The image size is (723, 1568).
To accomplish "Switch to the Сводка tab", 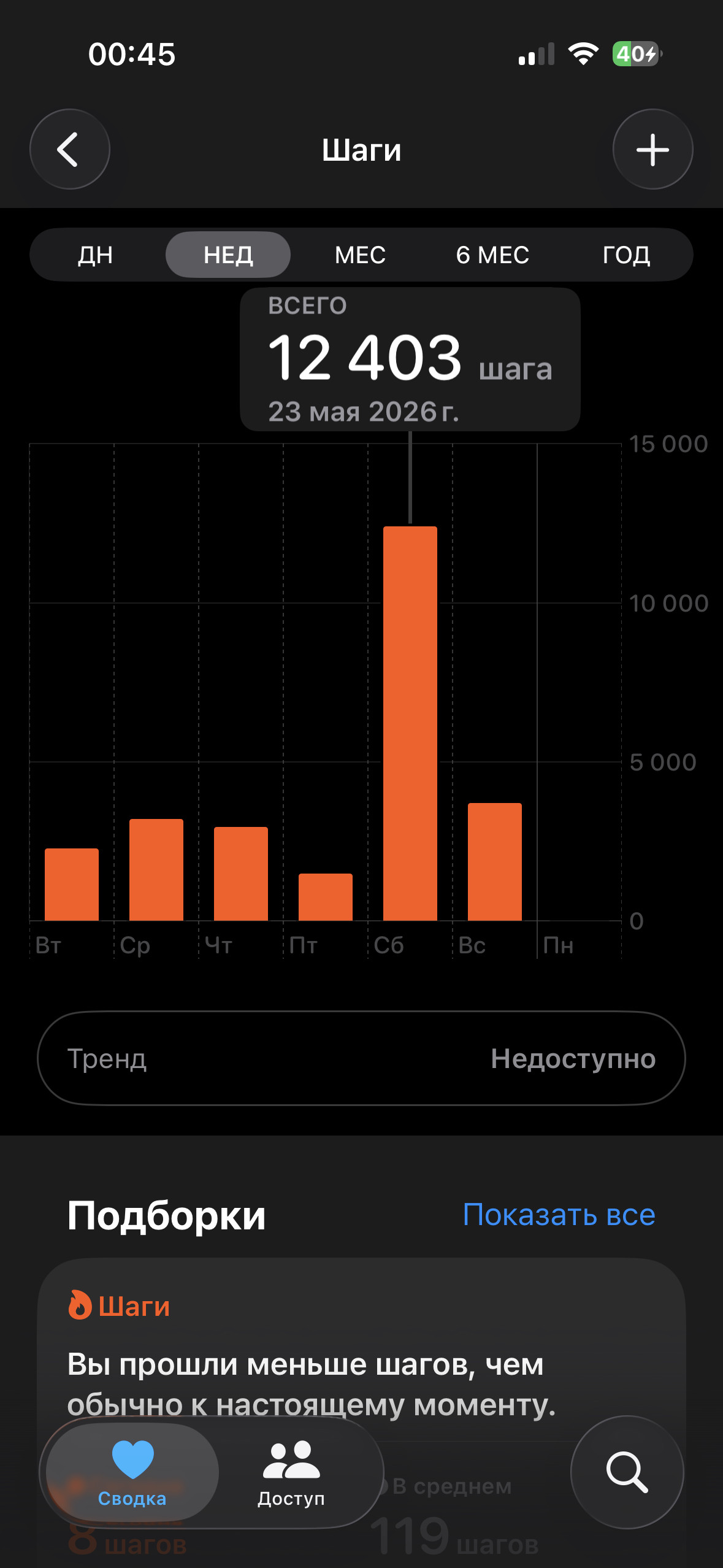I will click(x=132, y=1472).
